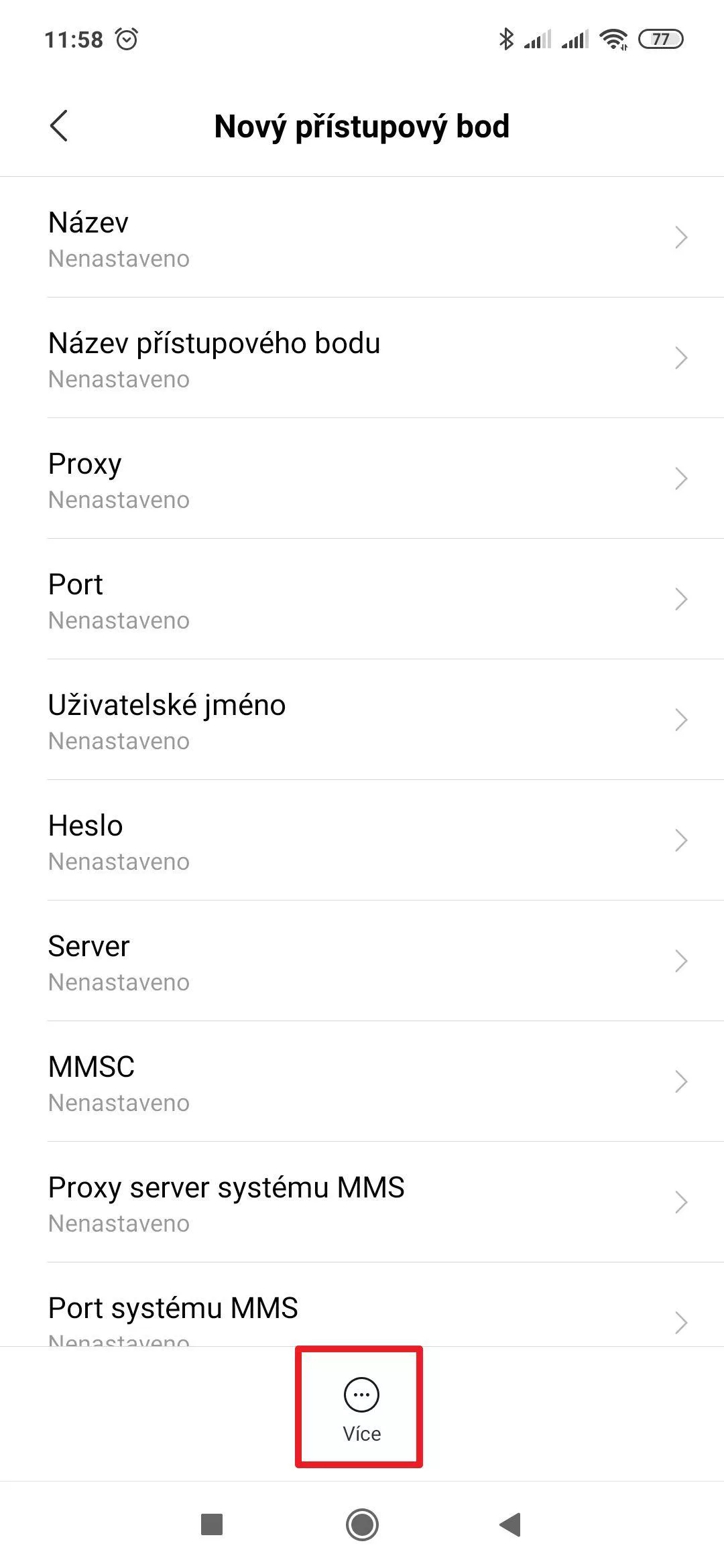Edit the Heslo field

click(x=362, y=840)
